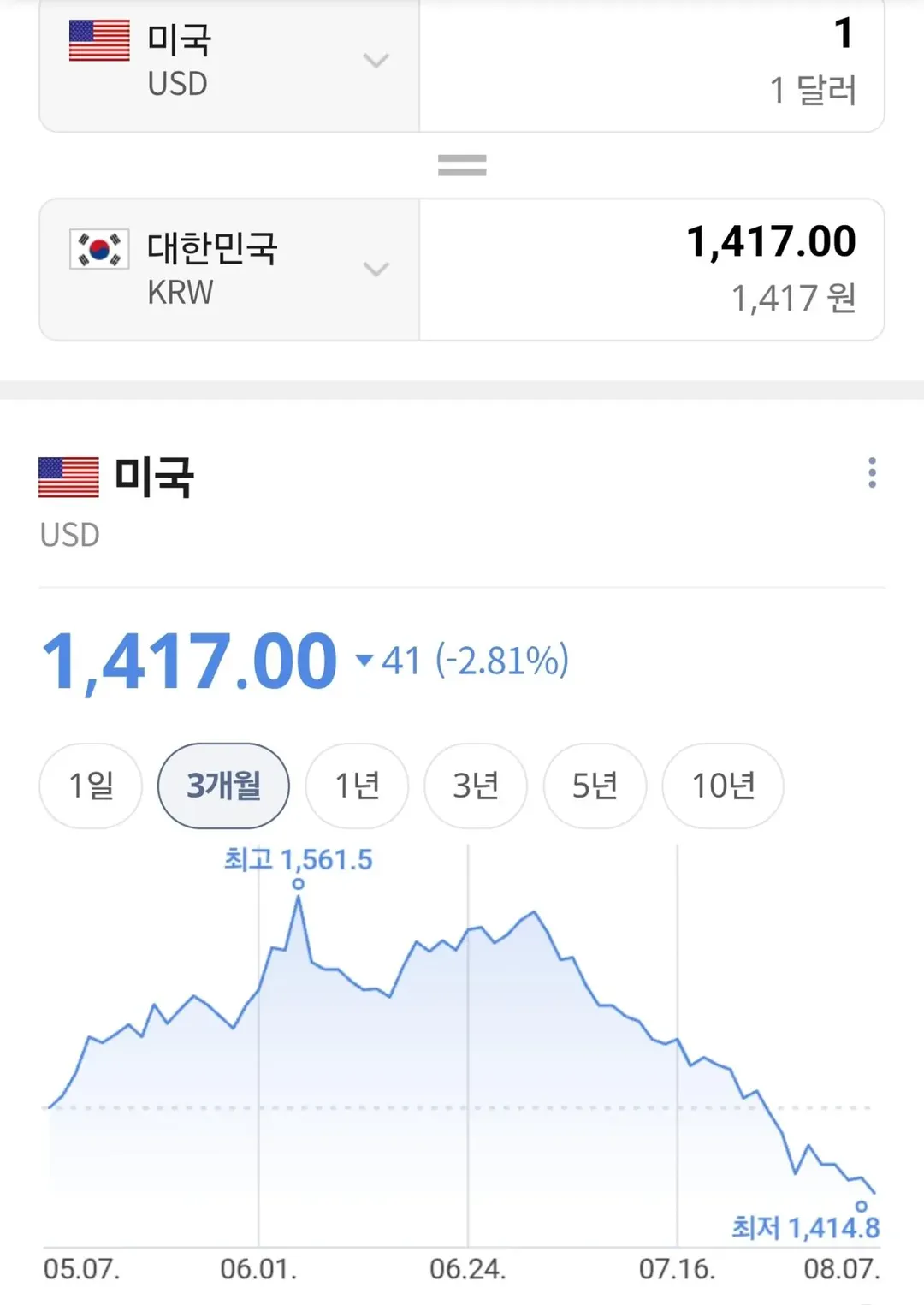Viewport: 924px width, 1305px height.
Task: Open the USD currency selector dropdown
Action: [x=229, y=62]
